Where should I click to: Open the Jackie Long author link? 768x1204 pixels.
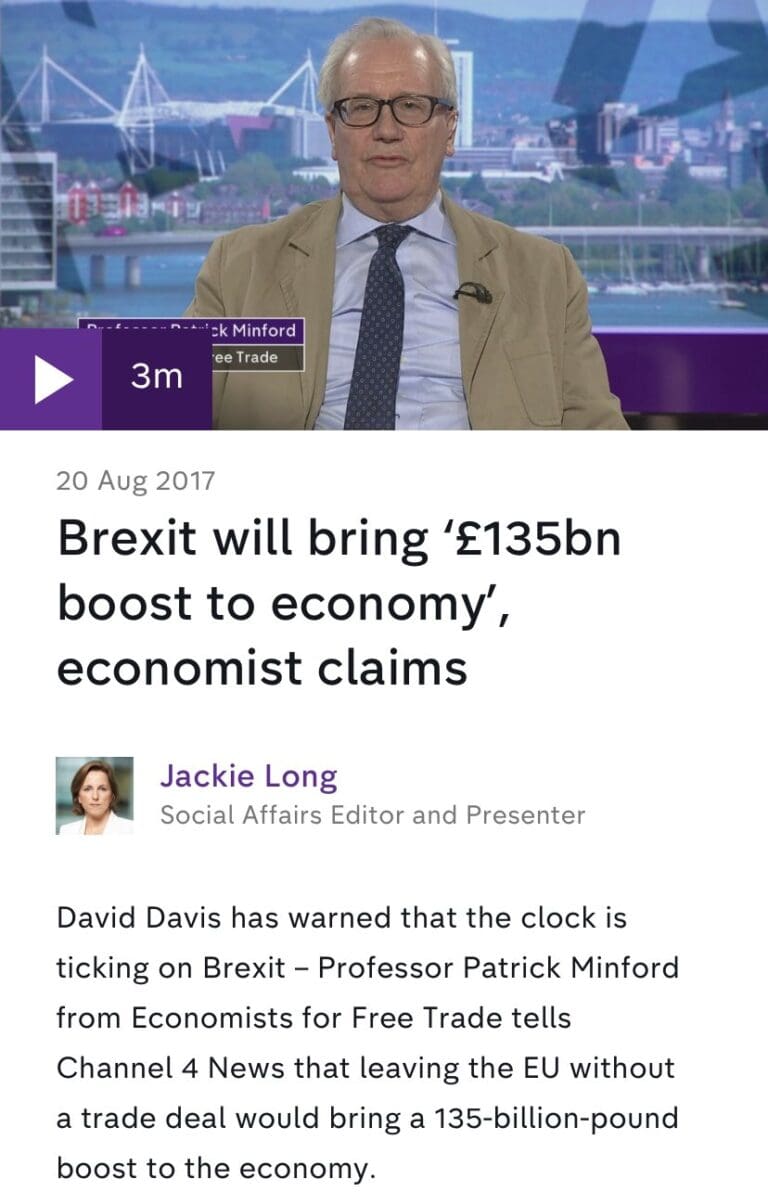[248, 776]
